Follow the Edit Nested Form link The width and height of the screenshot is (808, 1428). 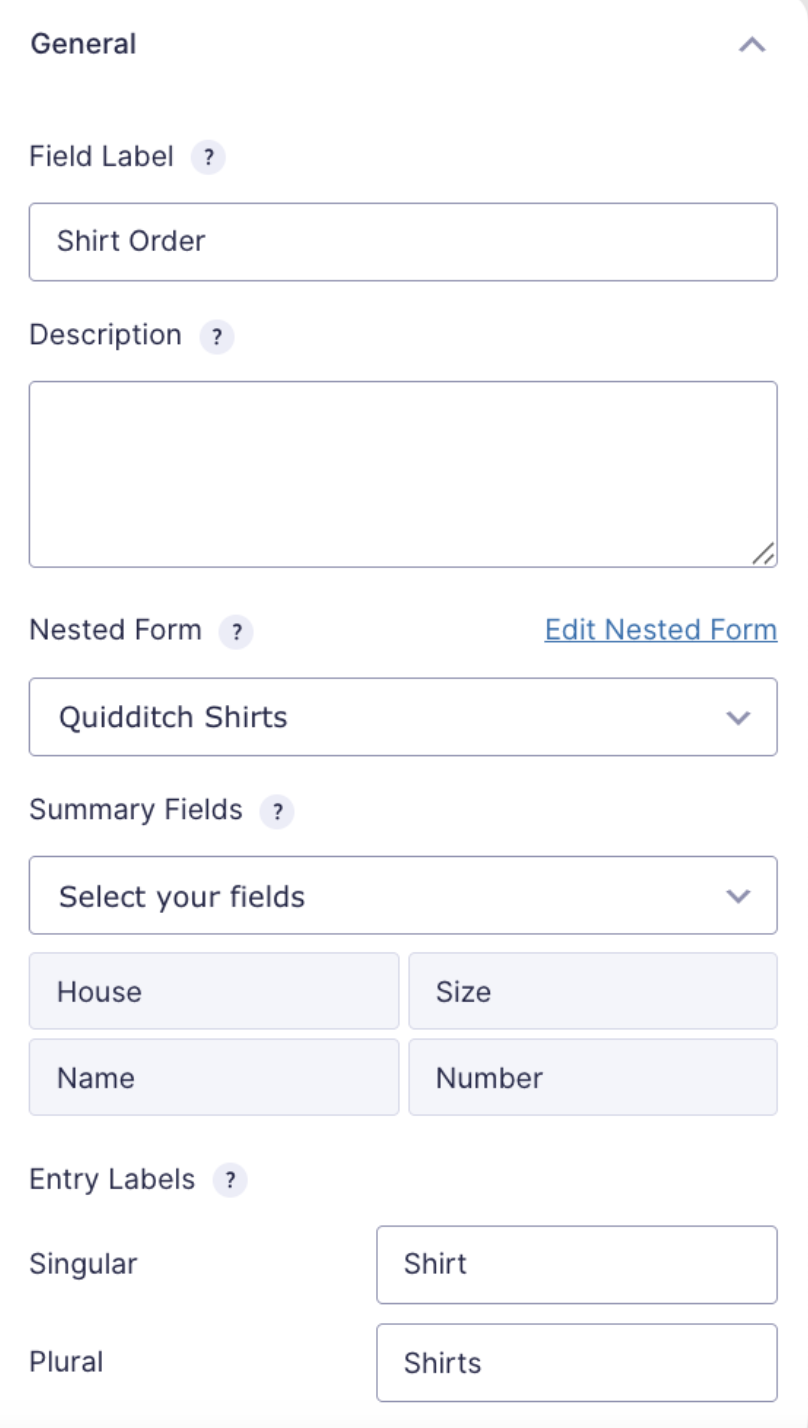[x=661, y=630]
